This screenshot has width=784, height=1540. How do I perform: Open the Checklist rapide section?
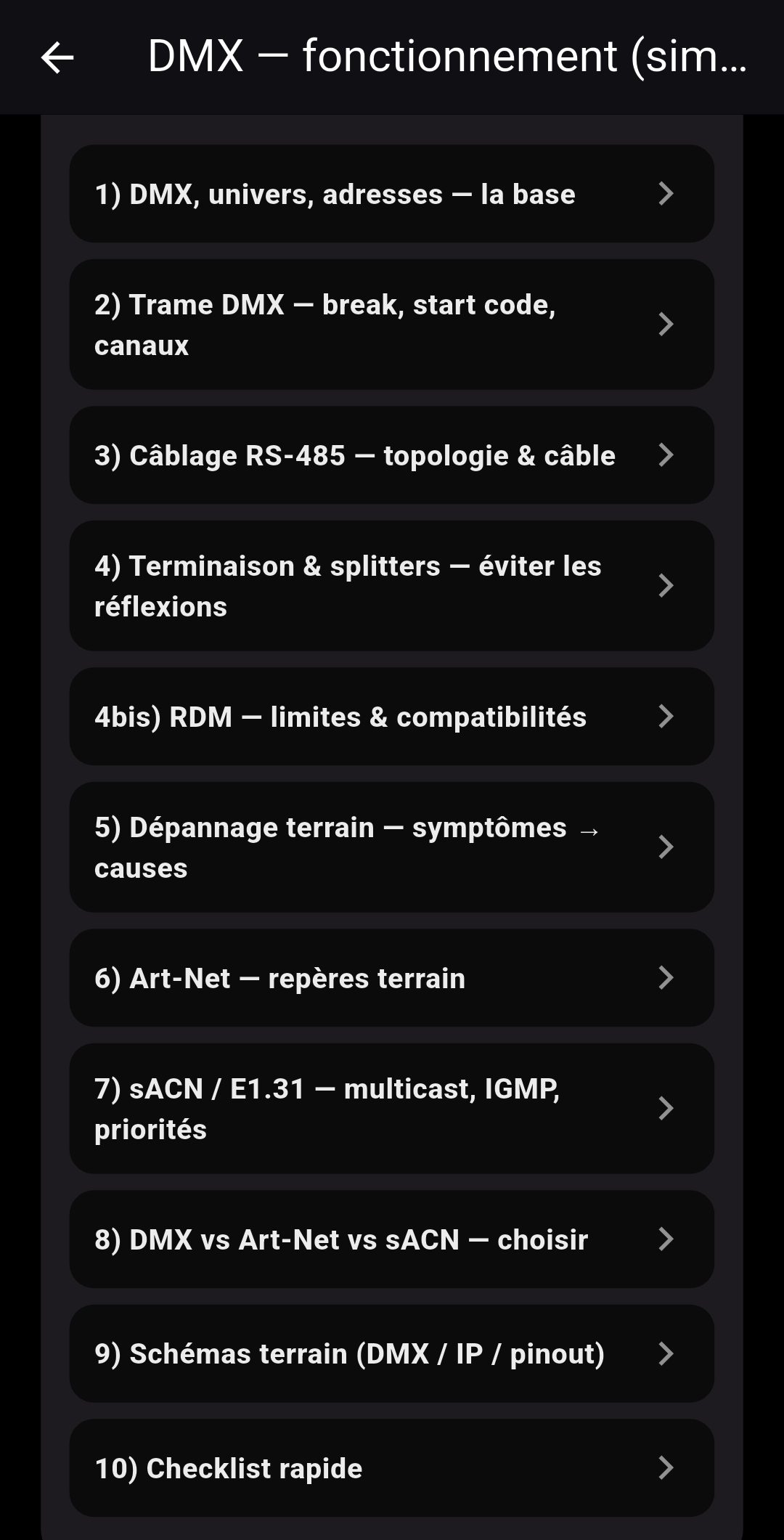[x=391, y=1468]
